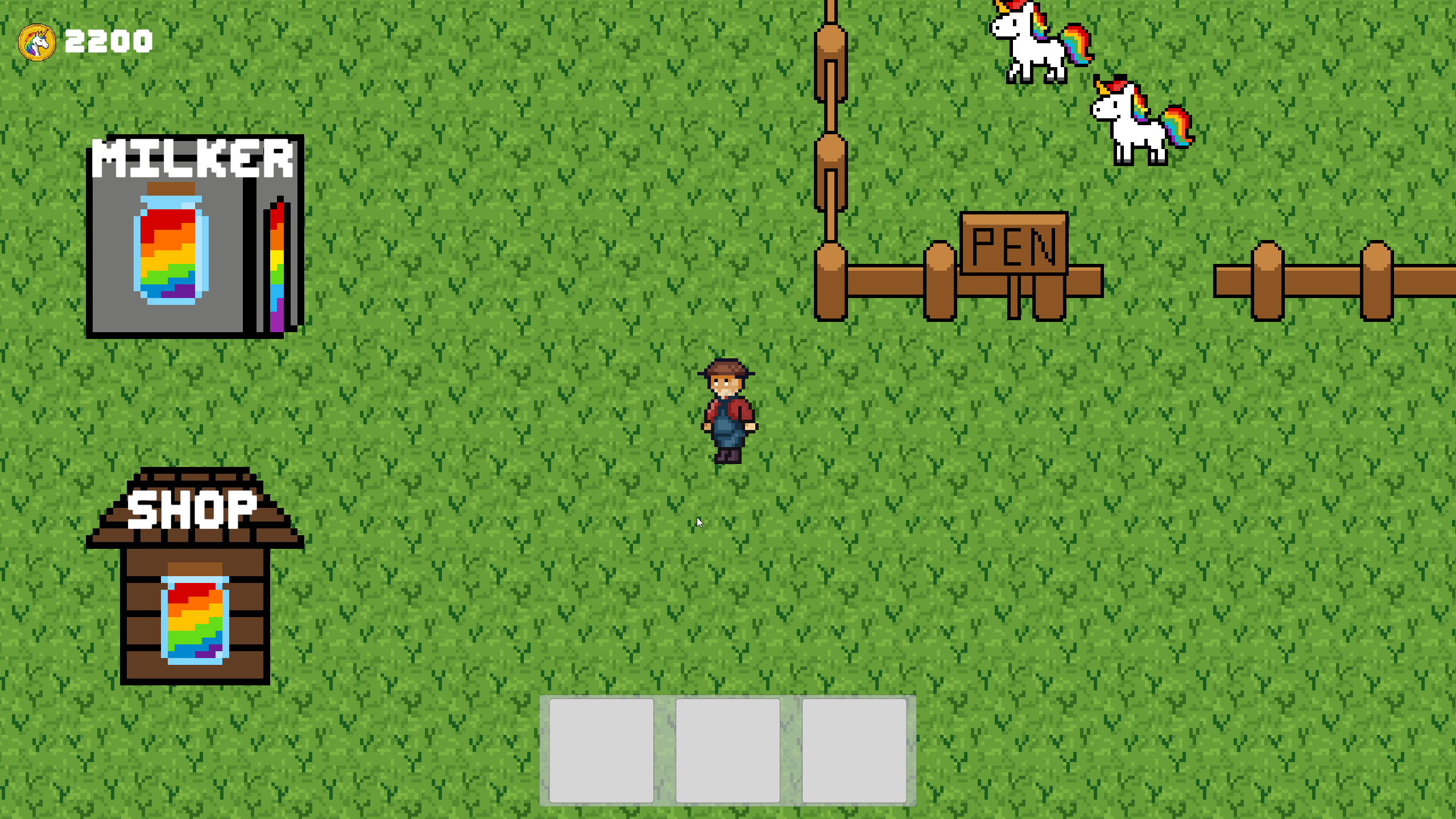Viewport: 1456px width, 819px height.
Task: Select the middle inventory slot
Action: (727, 750)
